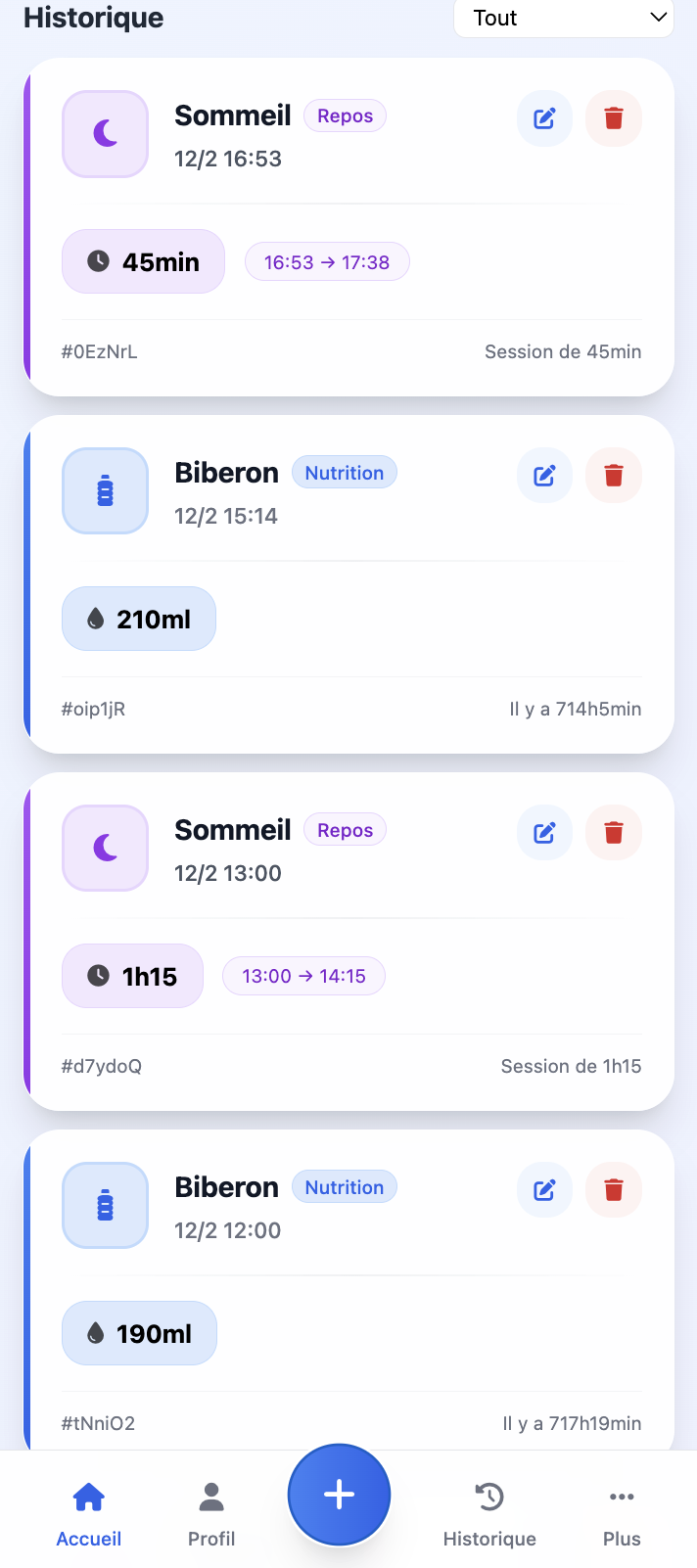Viewport: 697px width, 1568px height.
Task: Delete the Sommeil entry from 13:00
Action: 614,833
